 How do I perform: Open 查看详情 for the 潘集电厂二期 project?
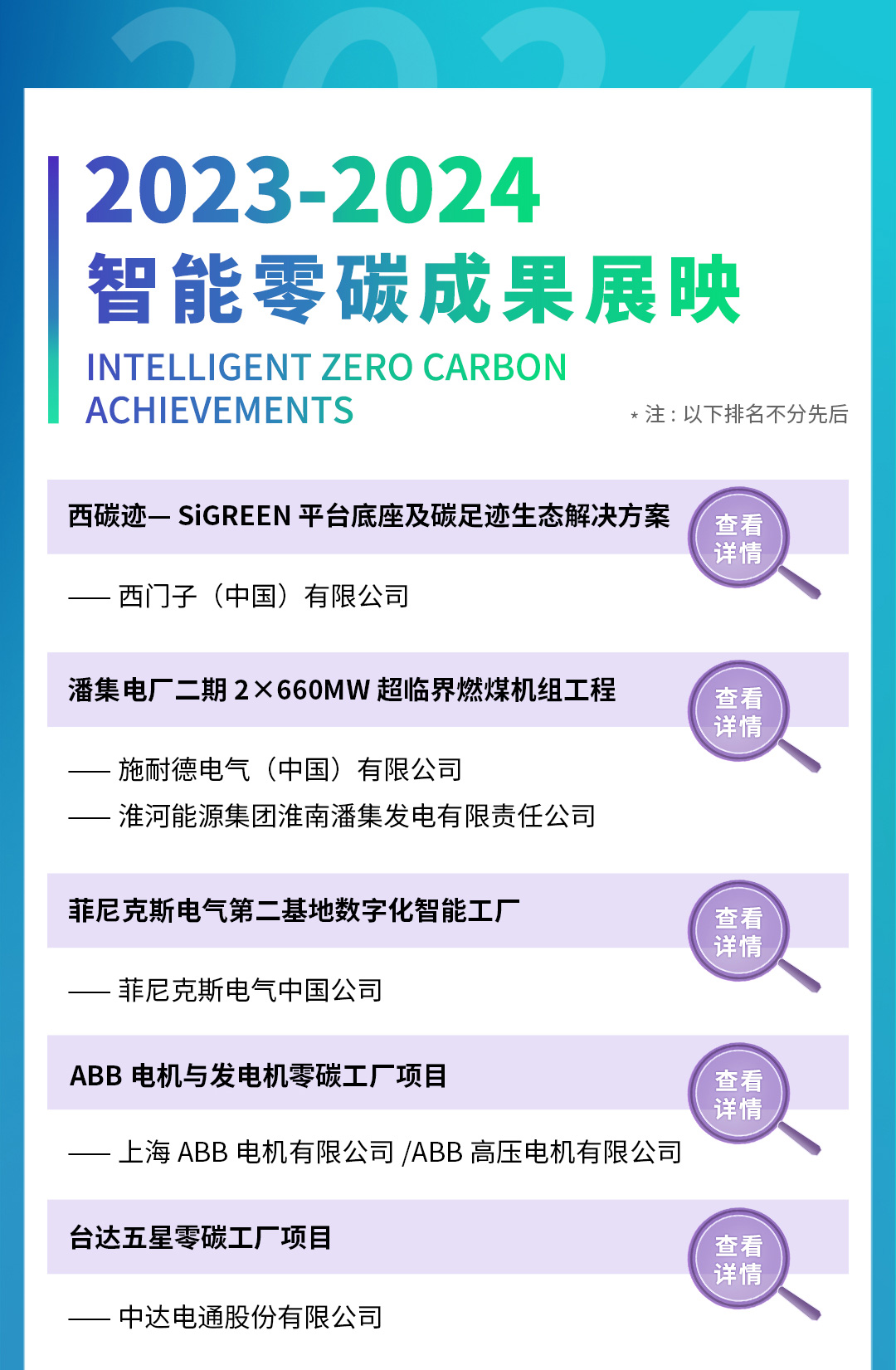(x=738, y=712)
